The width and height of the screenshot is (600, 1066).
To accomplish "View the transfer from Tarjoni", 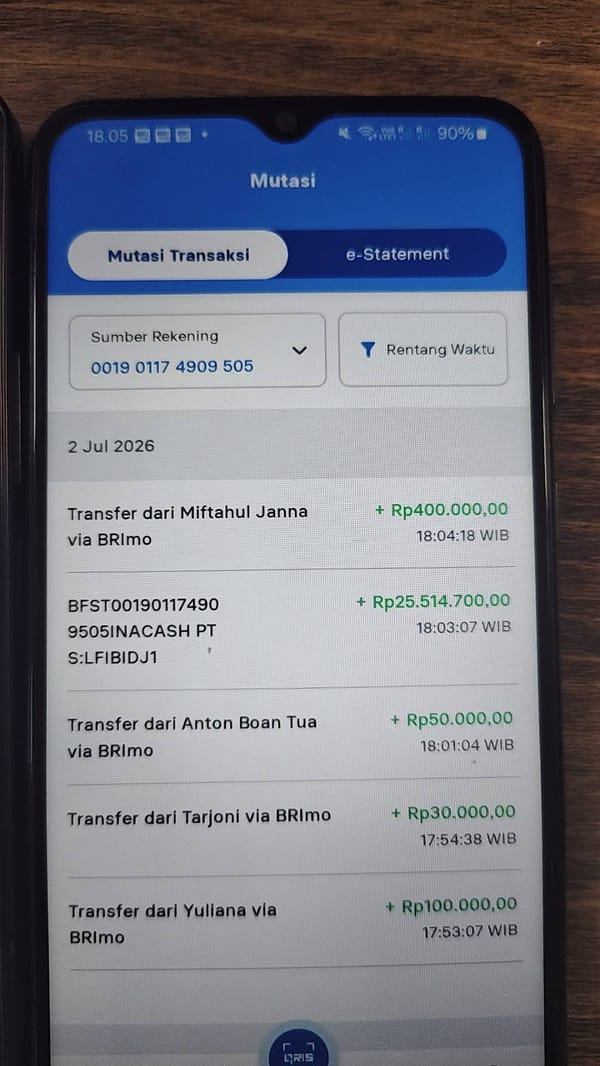I will tap(294, 827).
